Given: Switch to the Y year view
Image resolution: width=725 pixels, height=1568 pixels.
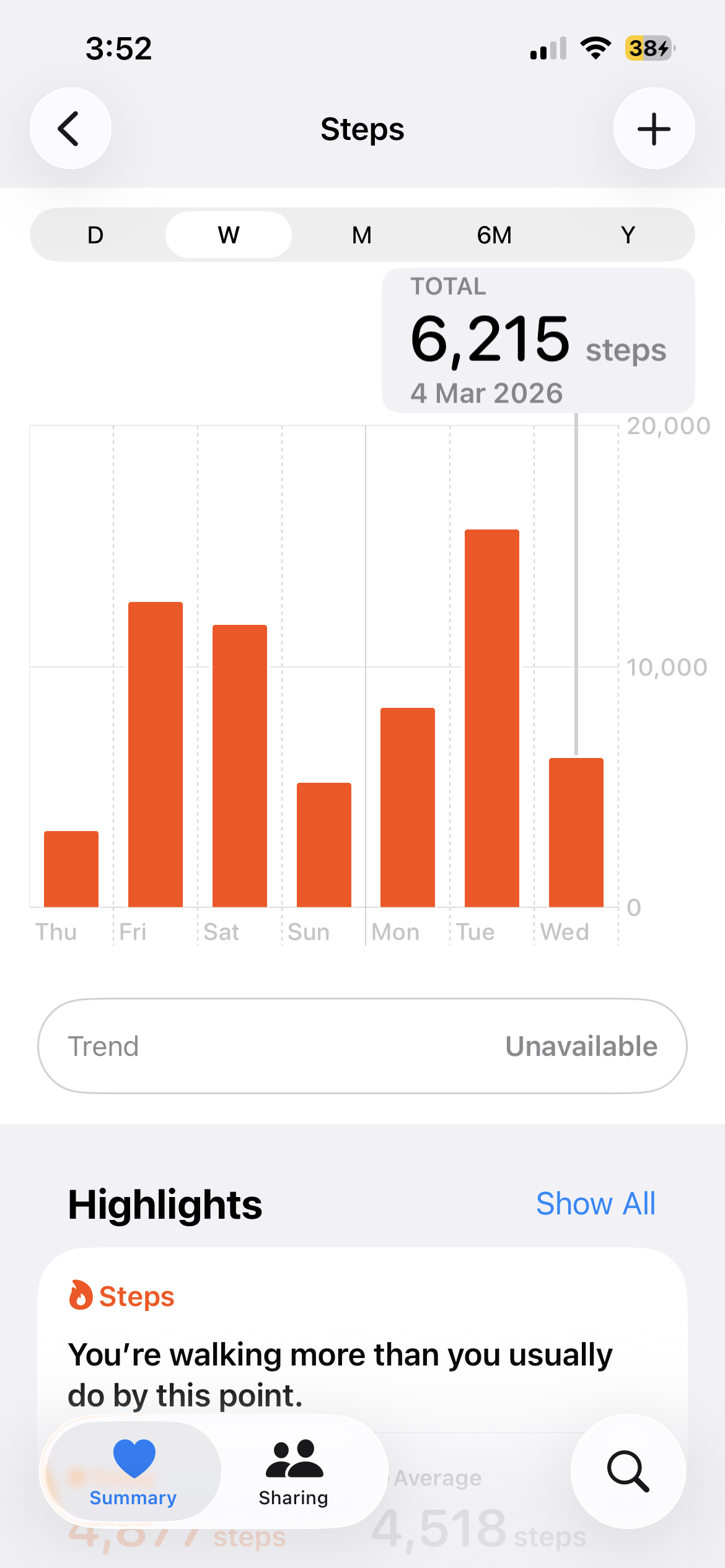Looking at the screenshot, I should 628,235.
